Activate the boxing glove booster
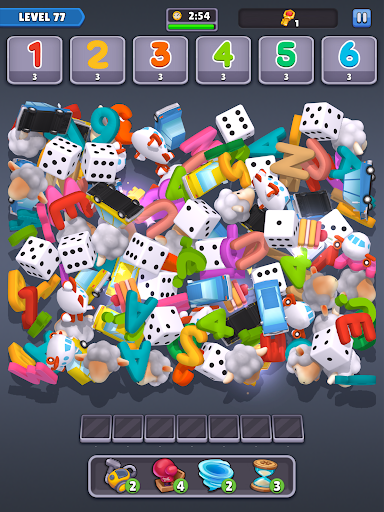384x512 pixels. pos(169,476)
